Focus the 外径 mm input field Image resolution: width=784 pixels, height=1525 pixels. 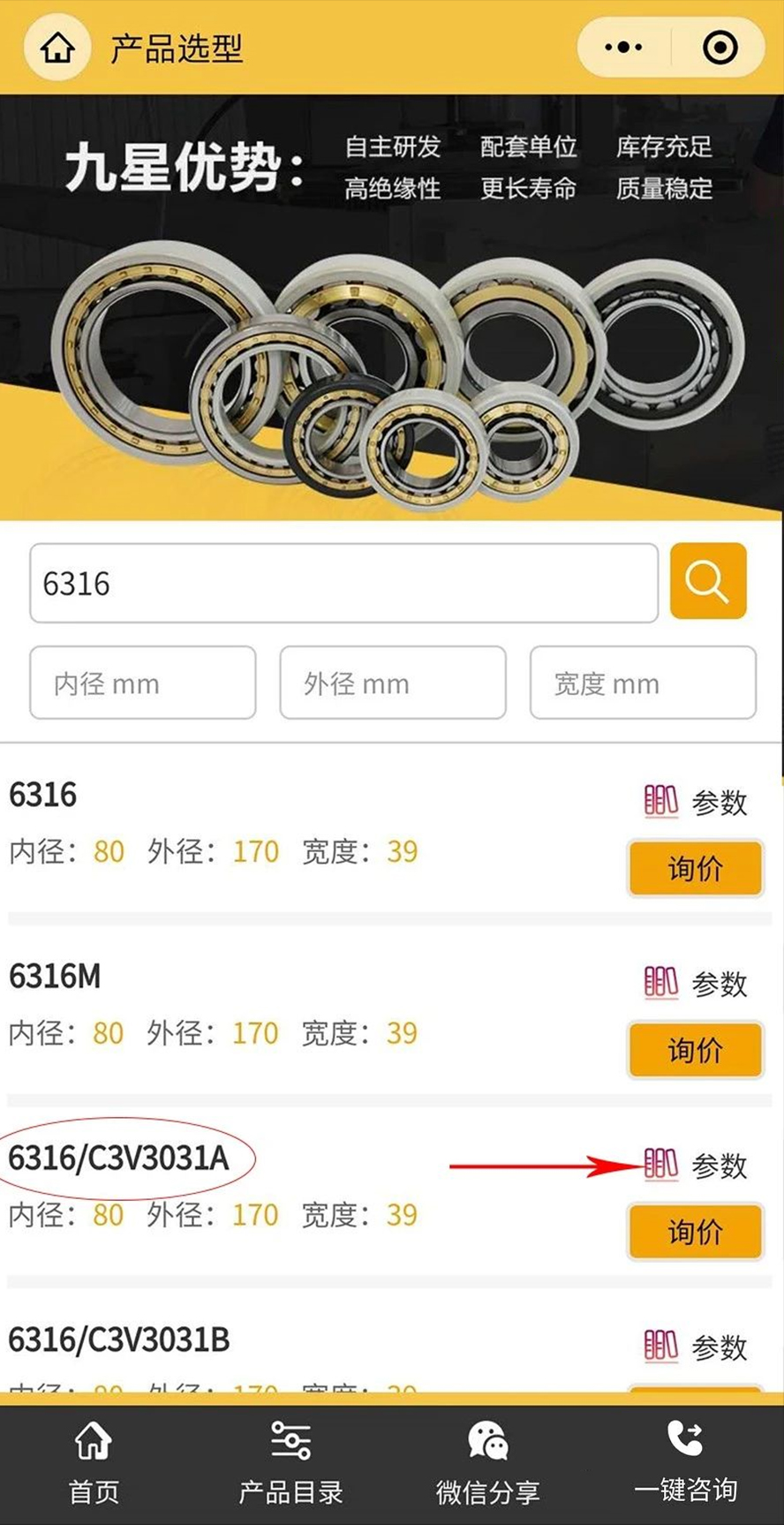pyautogui.click(x=393, y=683)
